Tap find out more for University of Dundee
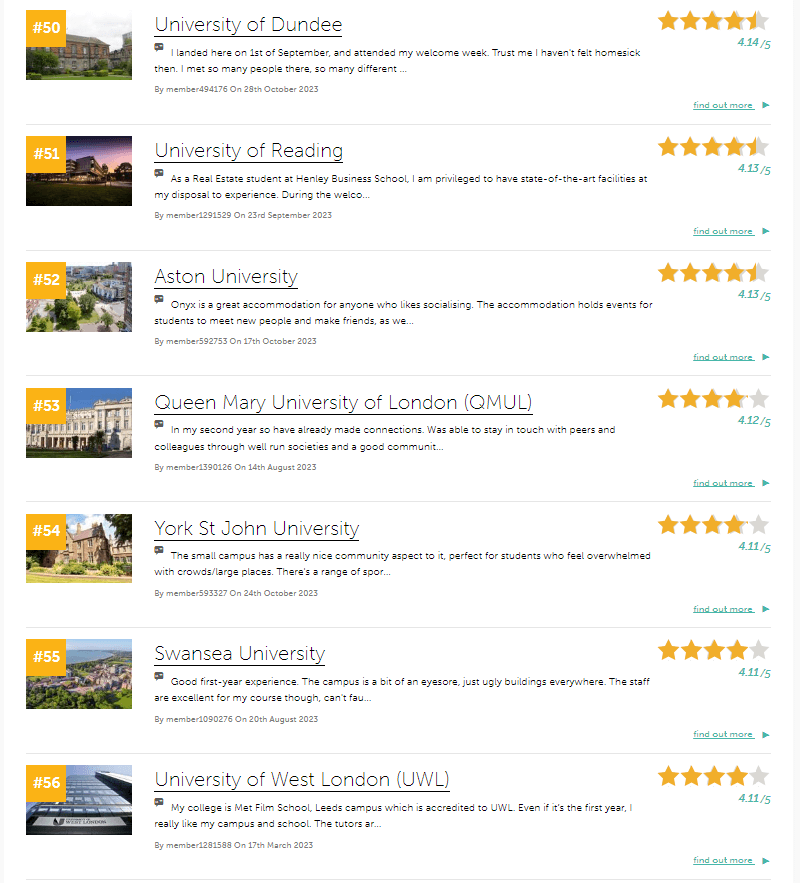 (x=723, y=105)
